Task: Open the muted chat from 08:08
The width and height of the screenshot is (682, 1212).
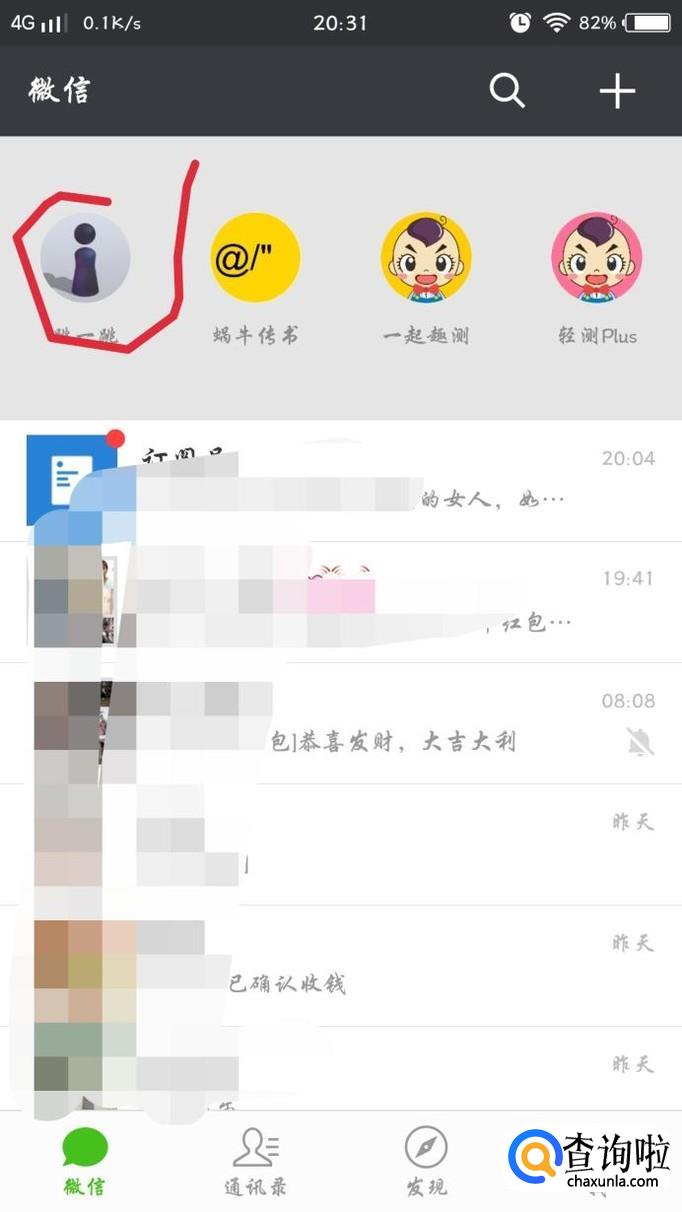Action: click(341, 723)
